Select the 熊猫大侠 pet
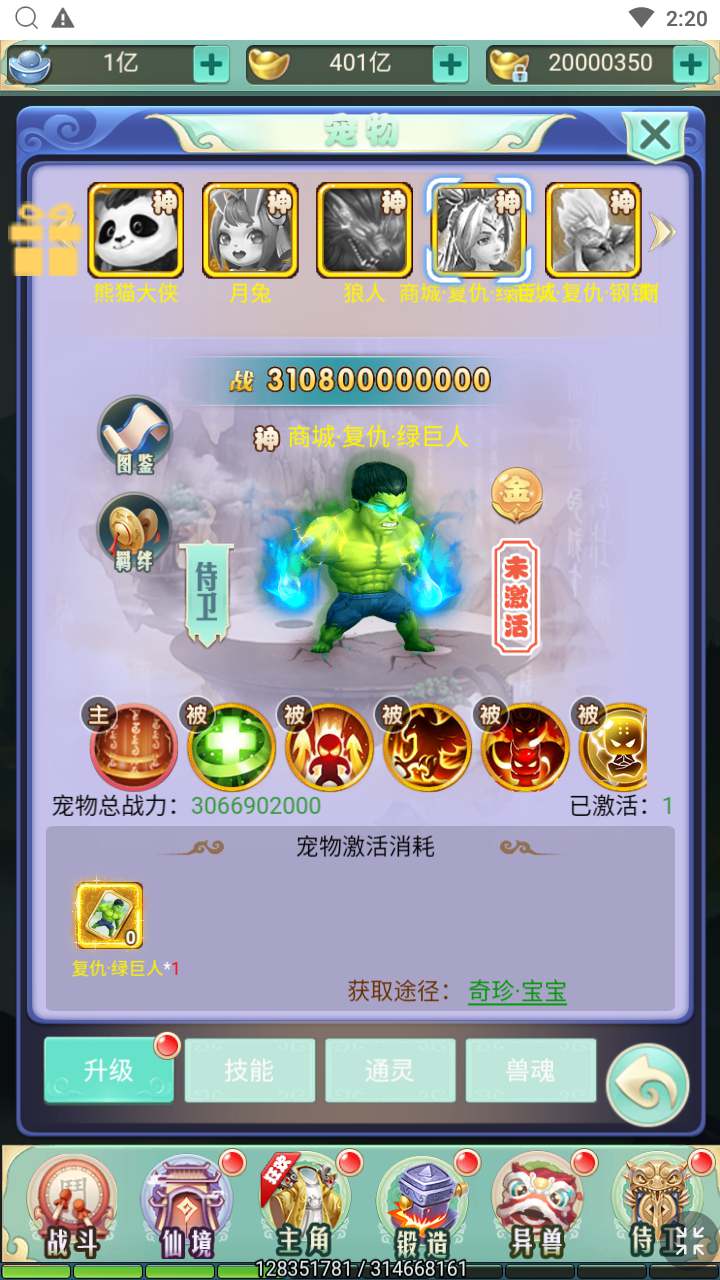The image size is (720, 1280). pos(136,230)
